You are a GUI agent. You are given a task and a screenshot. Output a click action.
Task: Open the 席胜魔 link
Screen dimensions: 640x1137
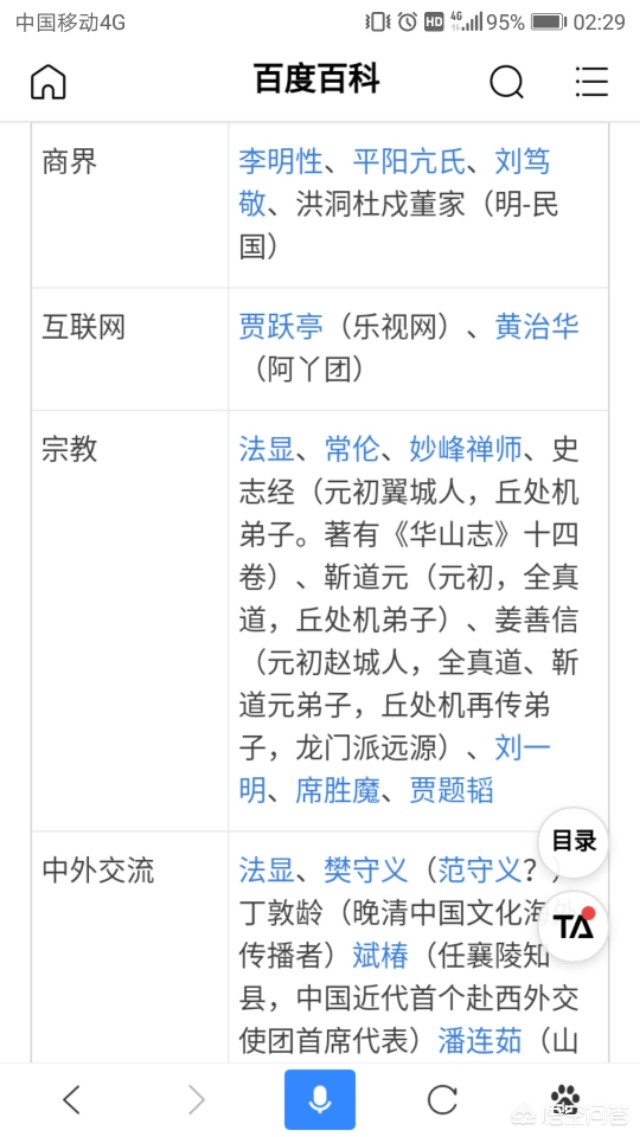point(338,790)
